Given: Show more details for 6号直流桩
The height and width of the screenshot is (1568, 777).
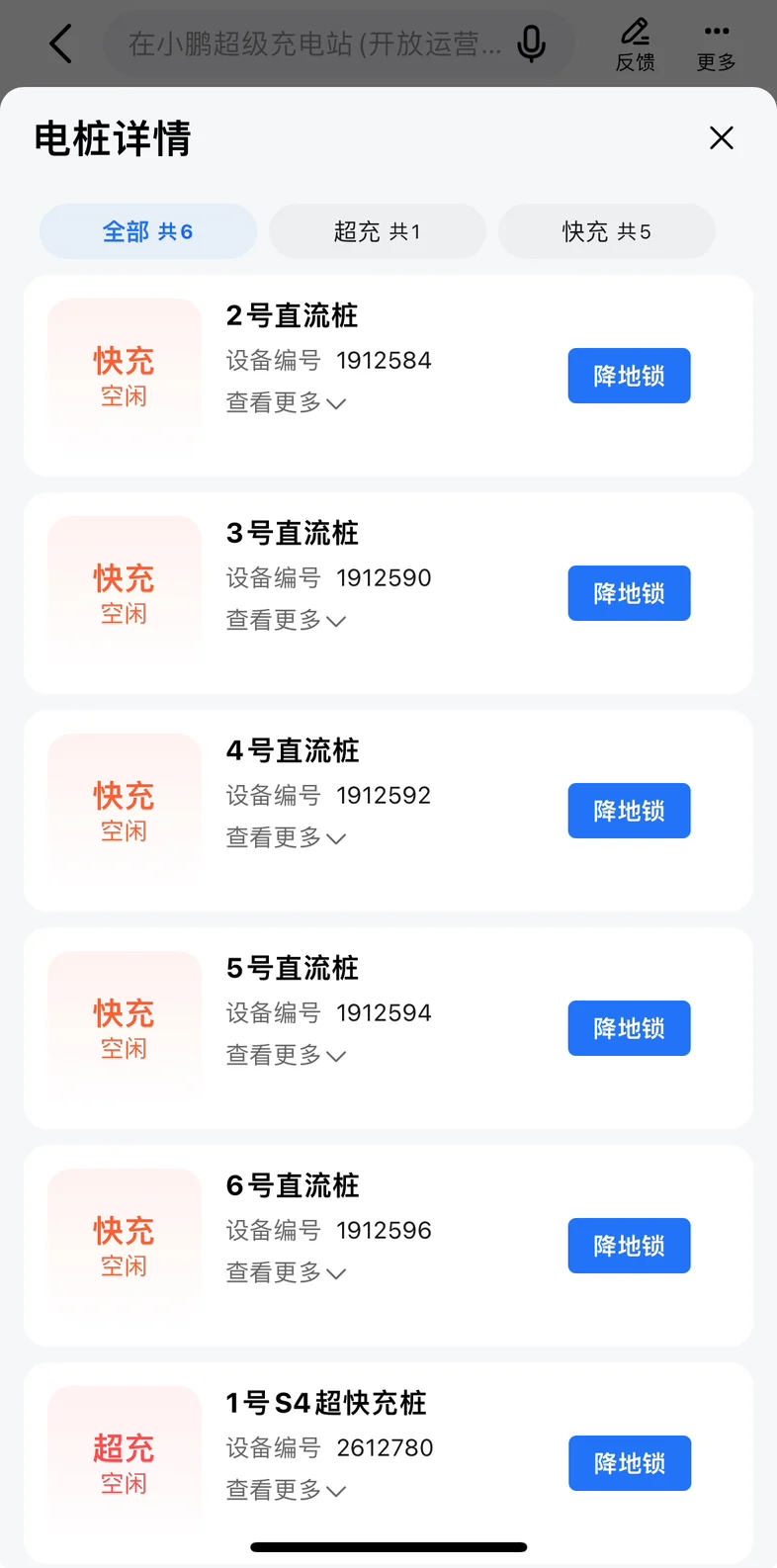Looking at the screenshot, I should [286, 1272].
